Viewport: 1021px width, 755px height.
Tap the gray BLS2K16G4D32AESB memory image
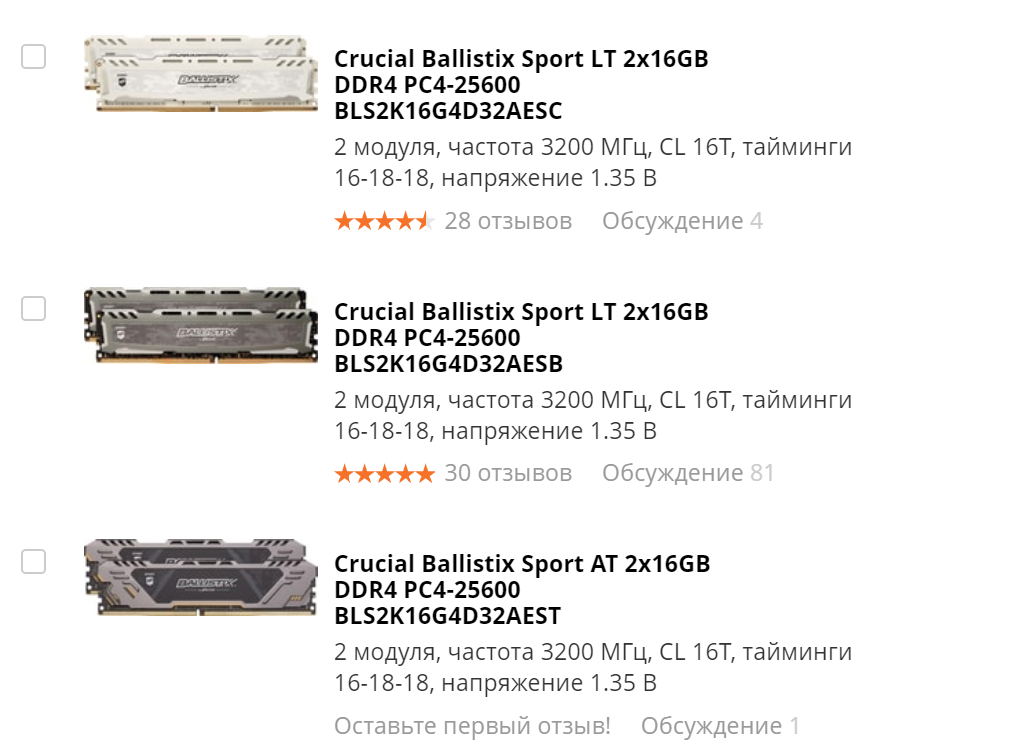point(199,325)
